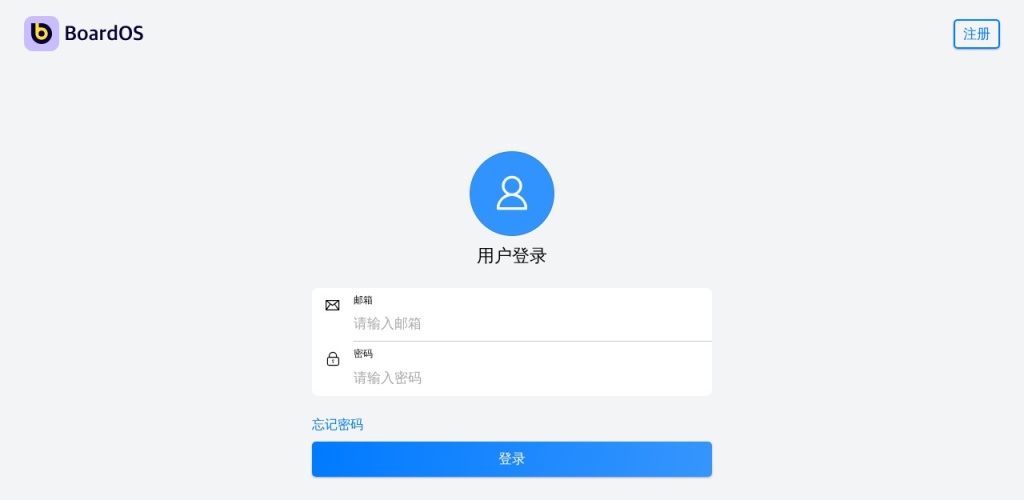Viewport: 1024px width, 500px height.
Task: Tap the blue 登录 button
Action: pyautogui.click(x=511, y=459)
